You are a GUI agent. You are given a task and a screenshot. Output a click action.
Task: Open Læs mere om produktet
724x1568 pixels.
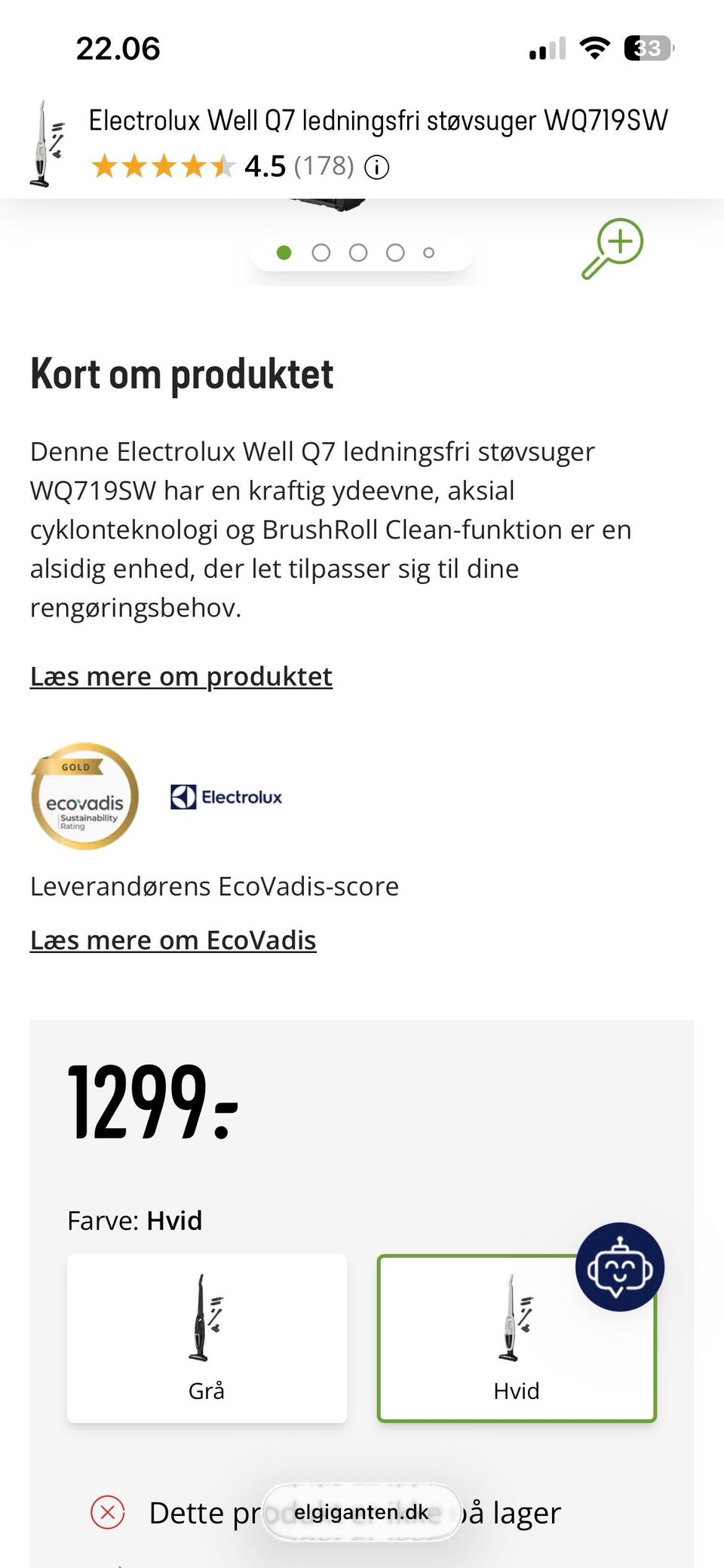point(181,676)
